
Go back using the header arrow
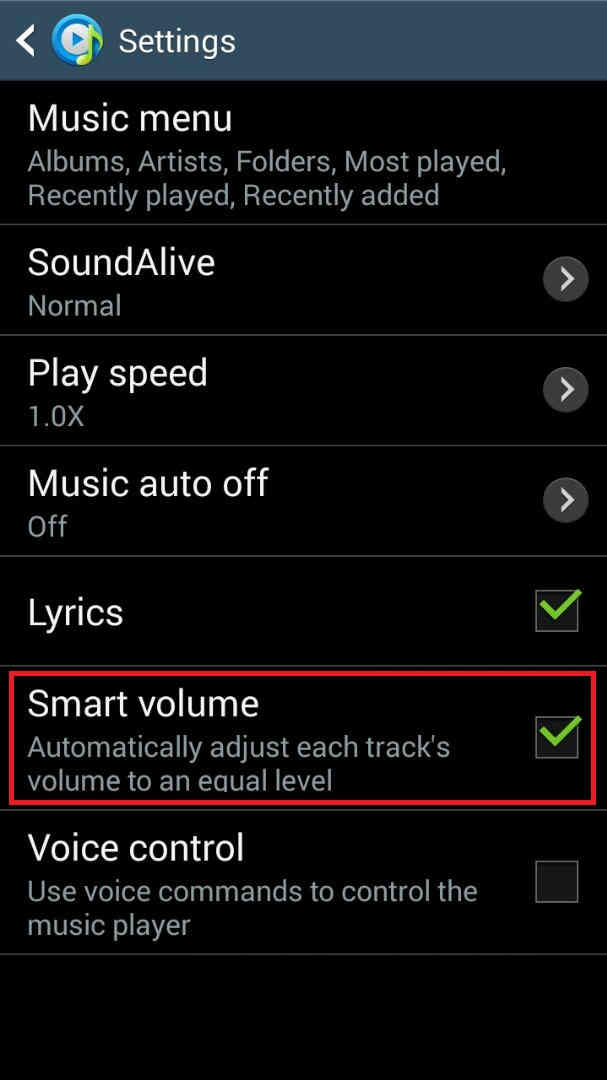(25, 41)
